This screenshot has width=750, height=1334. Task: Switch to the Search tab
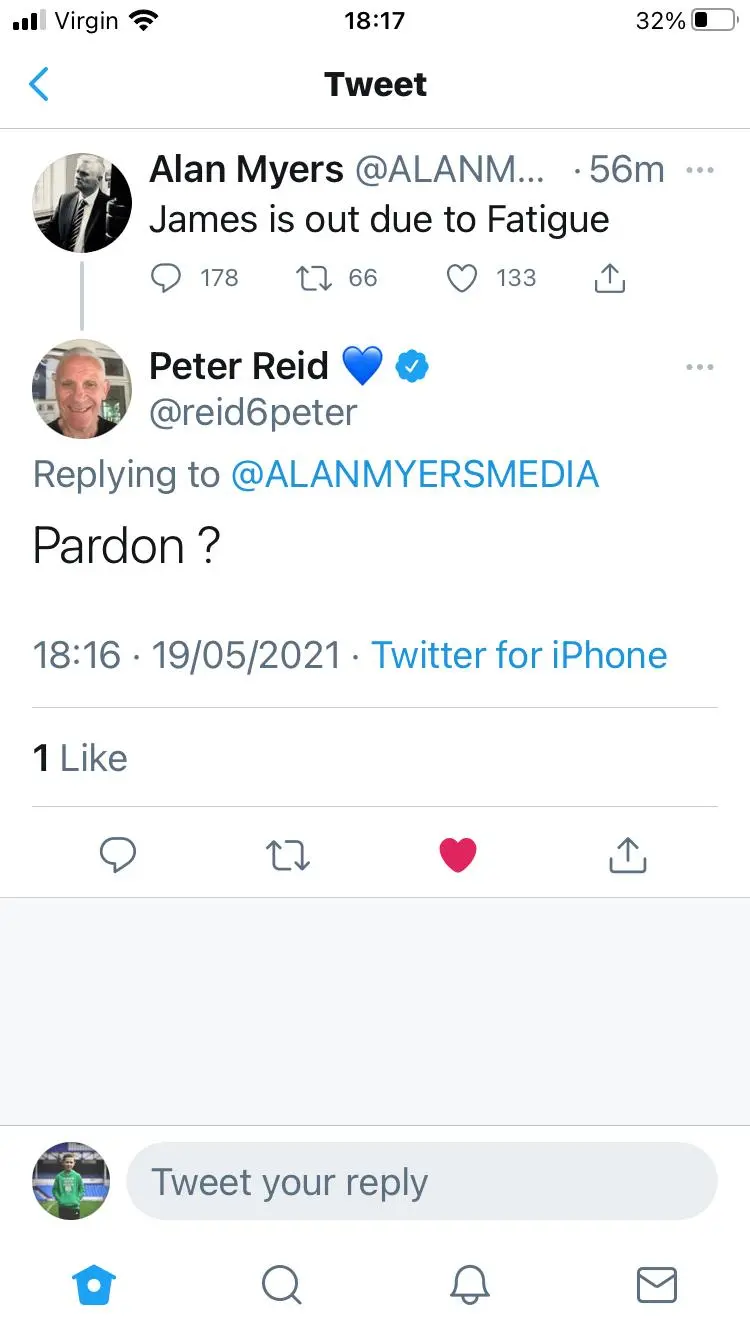pos(281,1285)
